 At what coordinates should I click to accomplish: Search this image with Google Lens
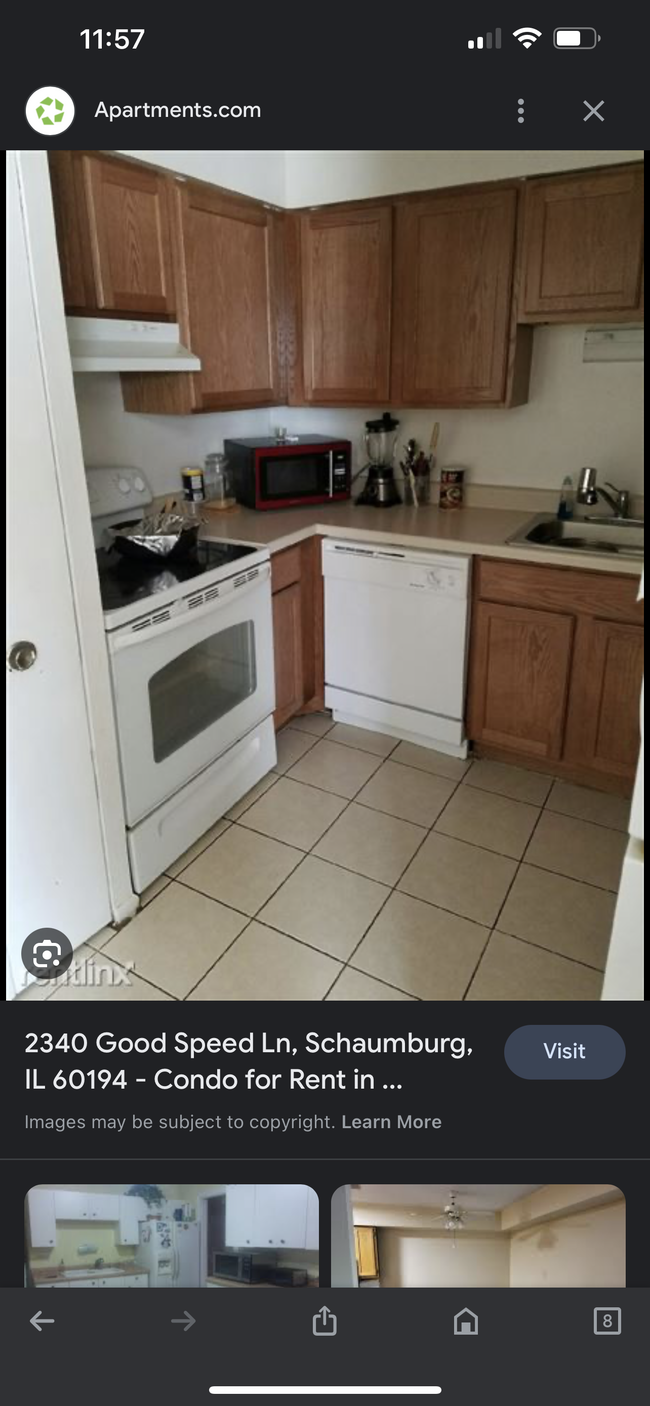click(47, 954)
